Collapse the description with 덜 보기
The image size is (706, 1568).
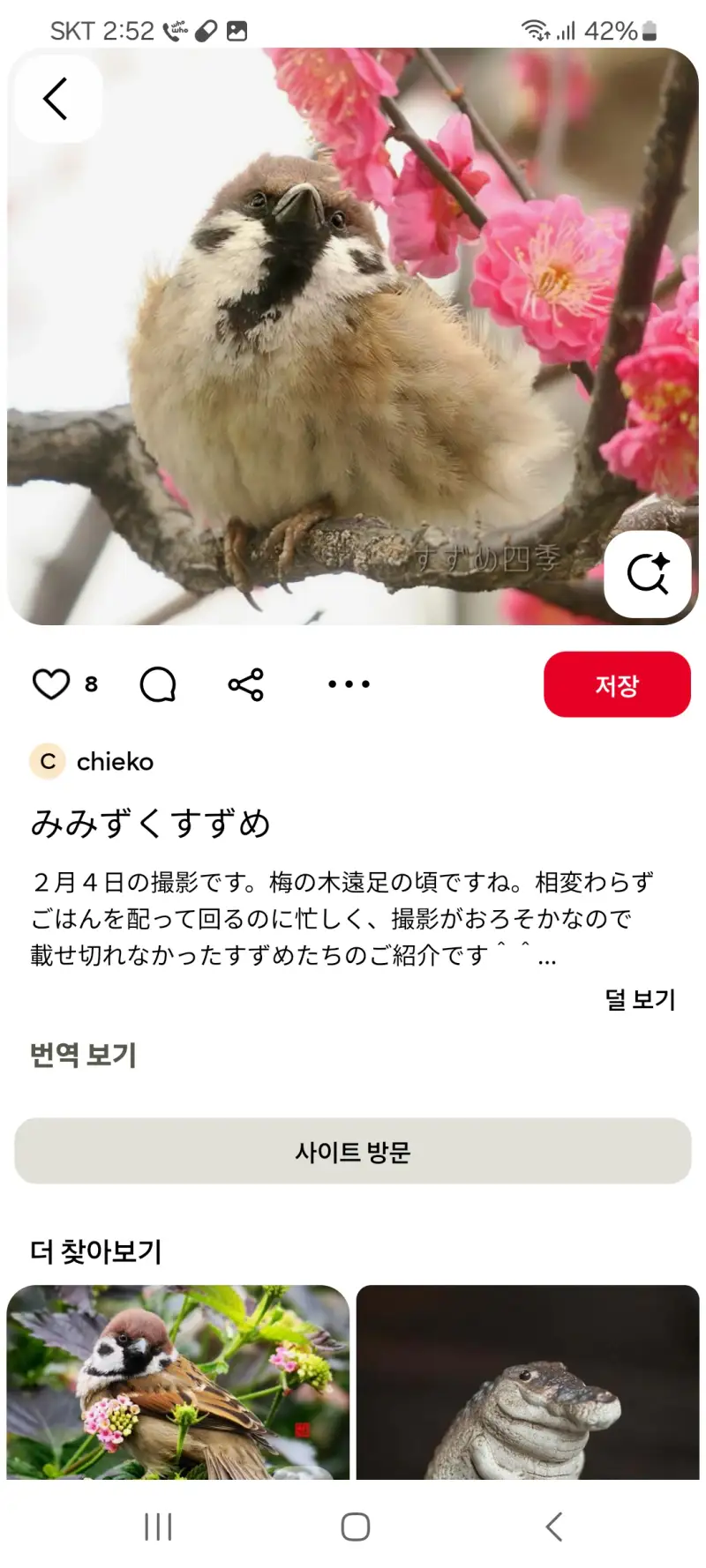[x=640, y=999]
